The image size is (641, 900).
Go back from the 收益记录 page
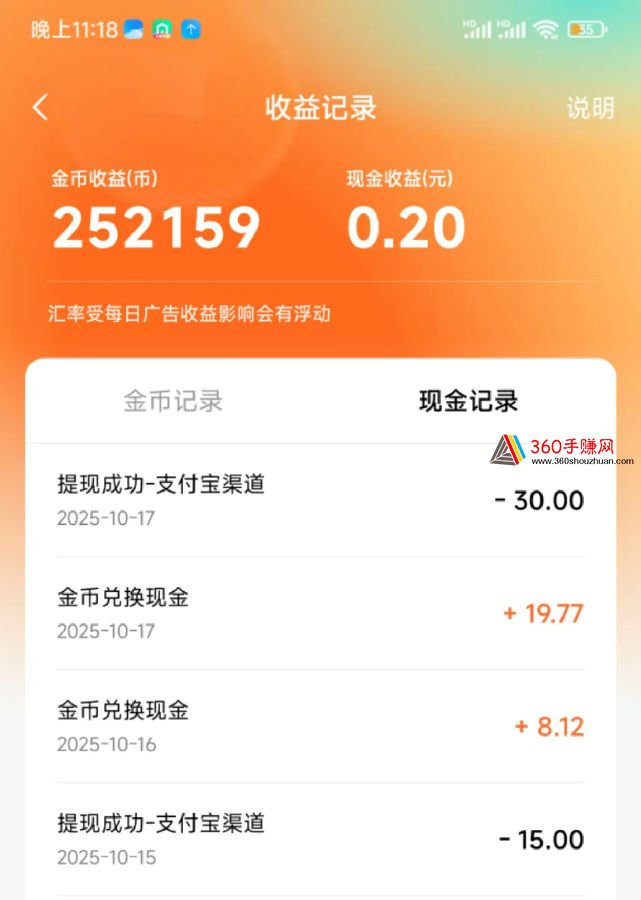[40, 108]
